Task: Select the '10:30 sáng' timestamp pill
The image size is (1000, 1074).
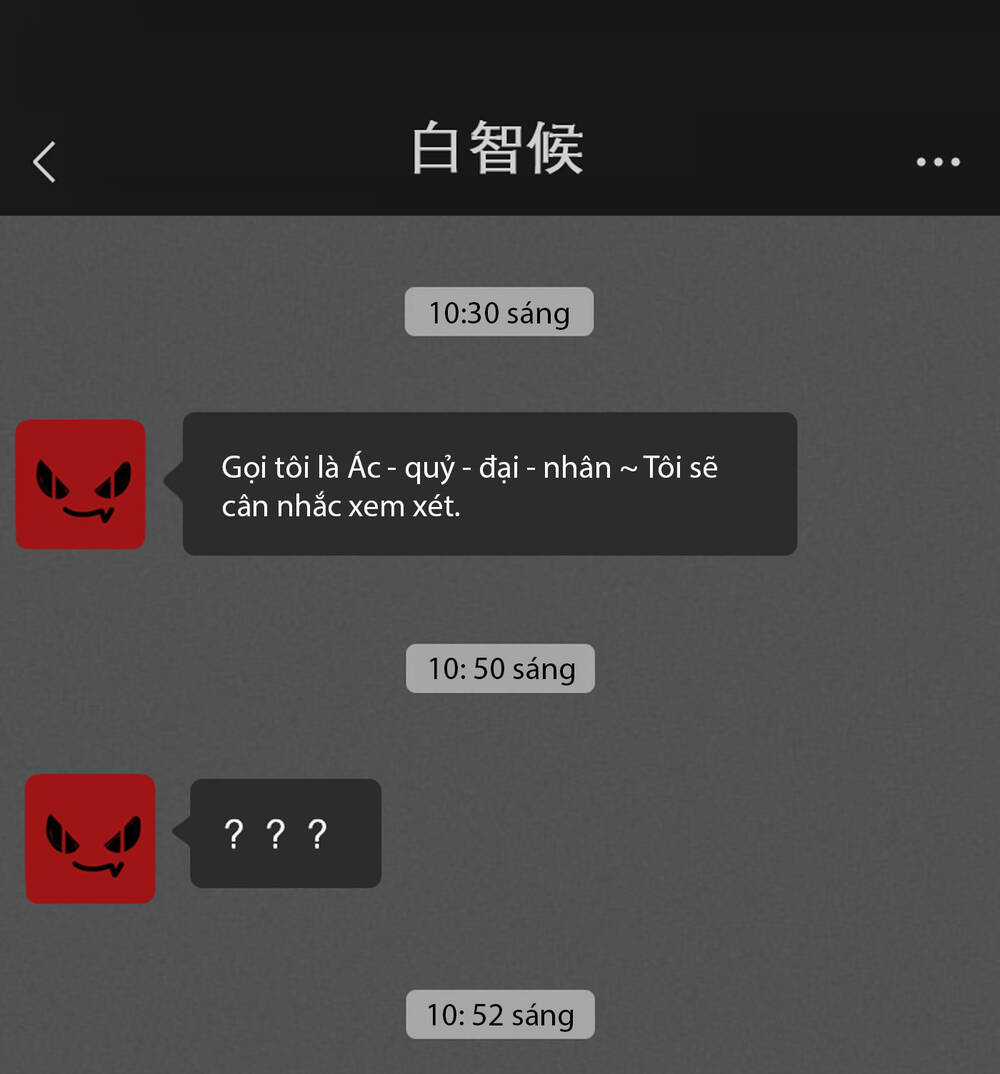Action: point(498,311)
